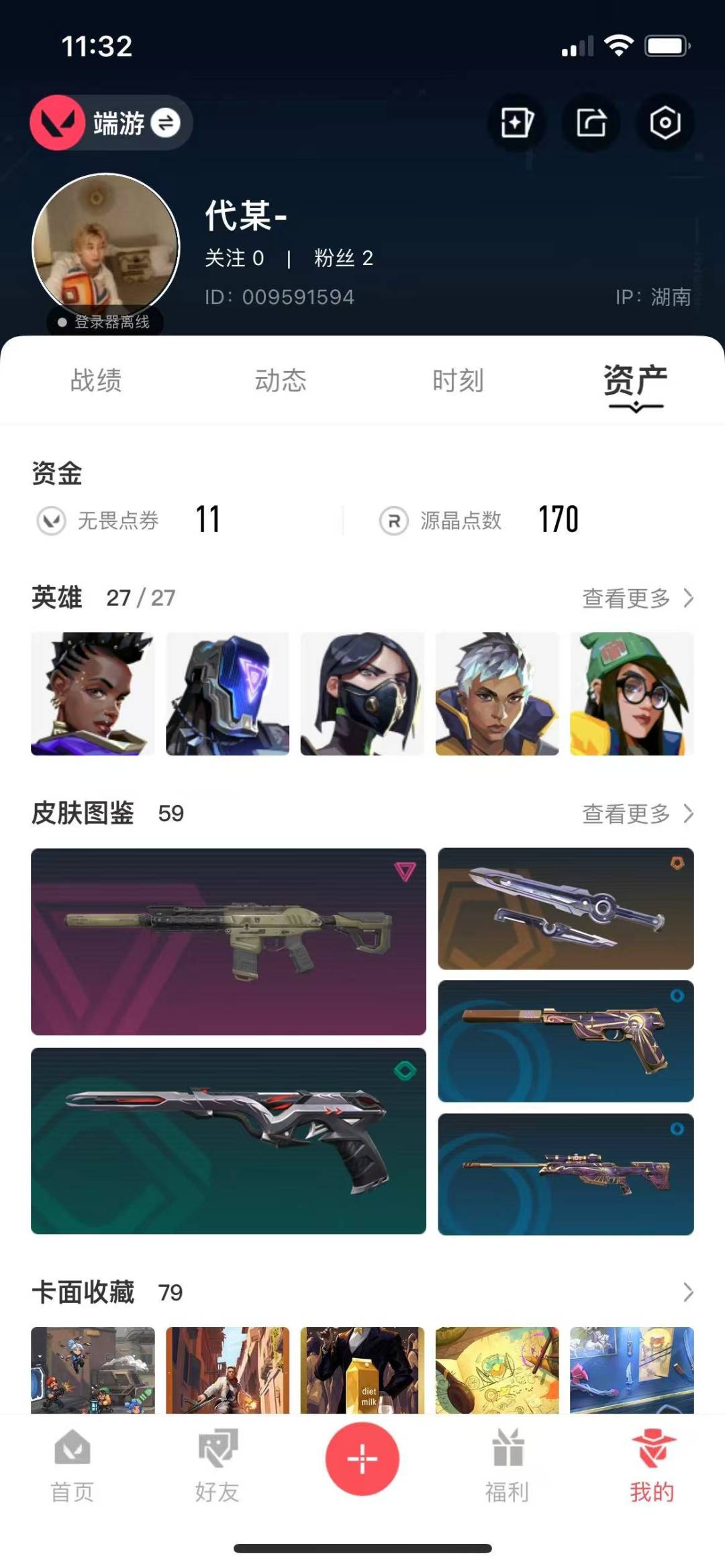The width and height of the screenshot is (725, 1568).
Task: Go to the 首页 home tab
Action: coord(72,1466)
